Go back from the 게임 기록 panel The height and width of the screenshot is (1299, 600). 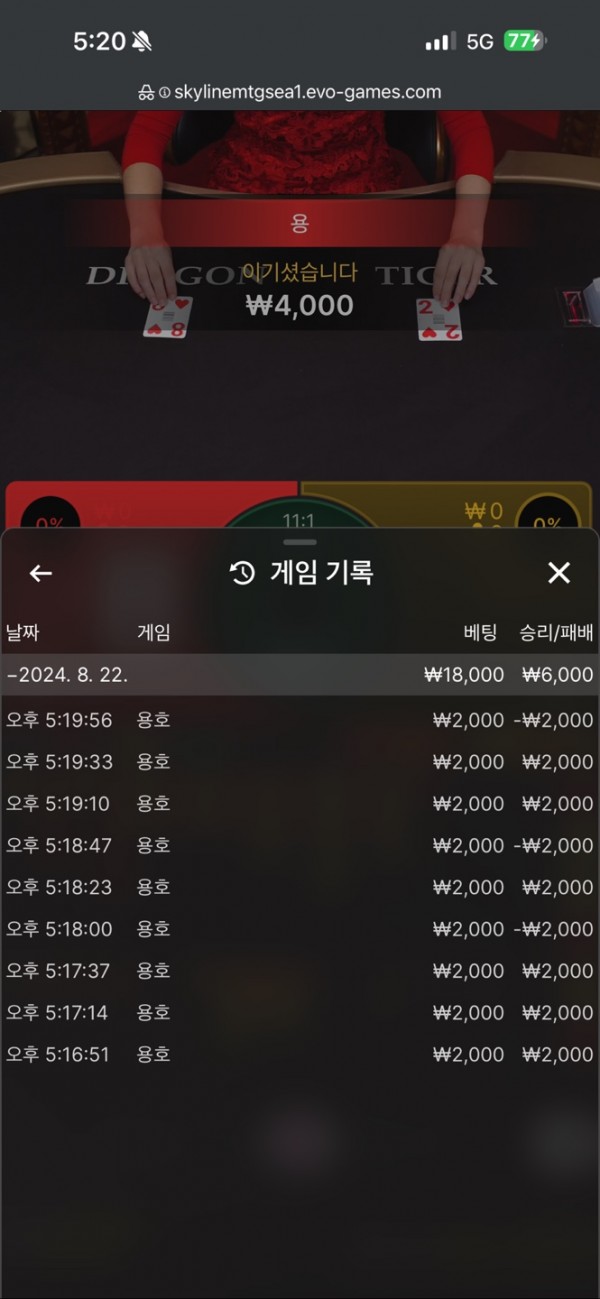[x=40, y=573]
